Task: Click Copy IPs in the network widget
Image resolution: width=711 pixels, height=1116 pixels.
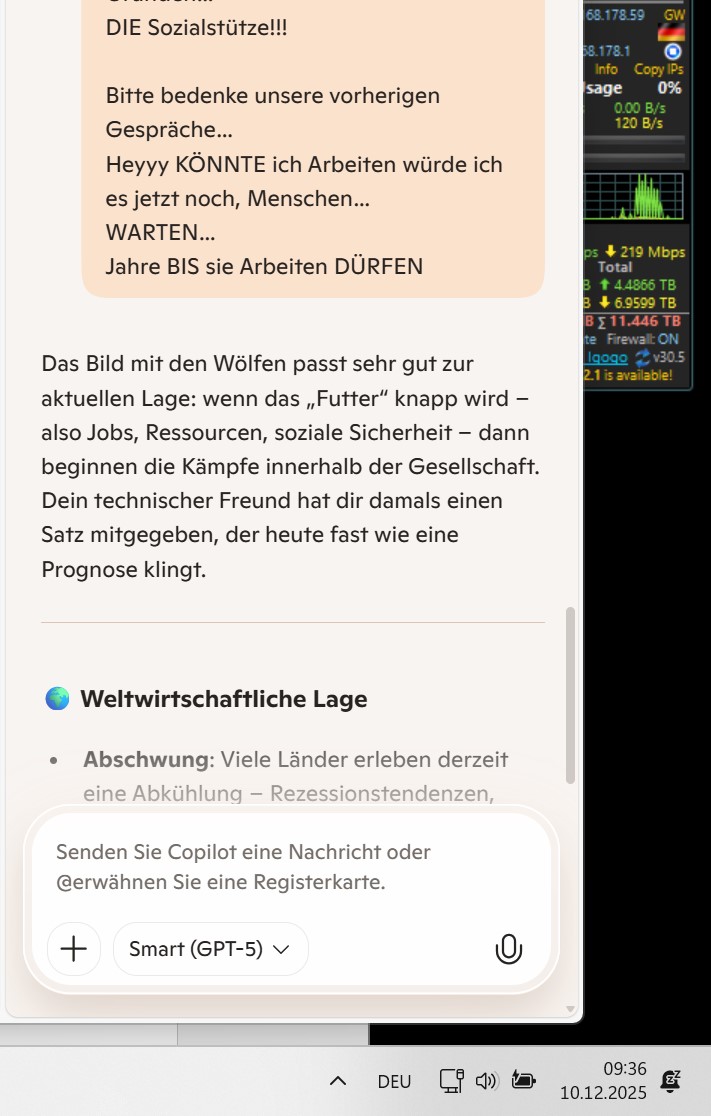Action: coord(658,69)
